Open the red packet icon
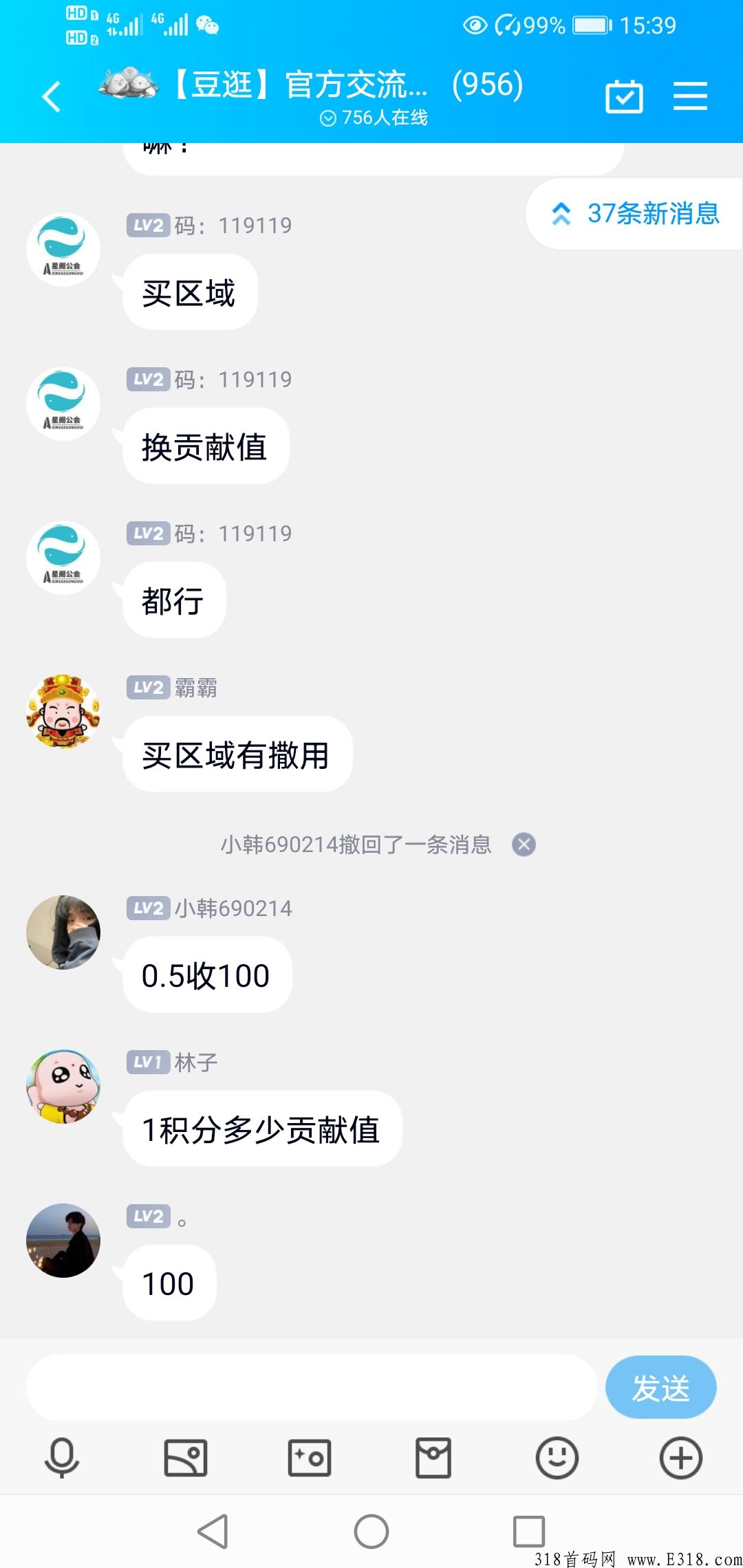 pyautogui.click(x=433, y=1457)
